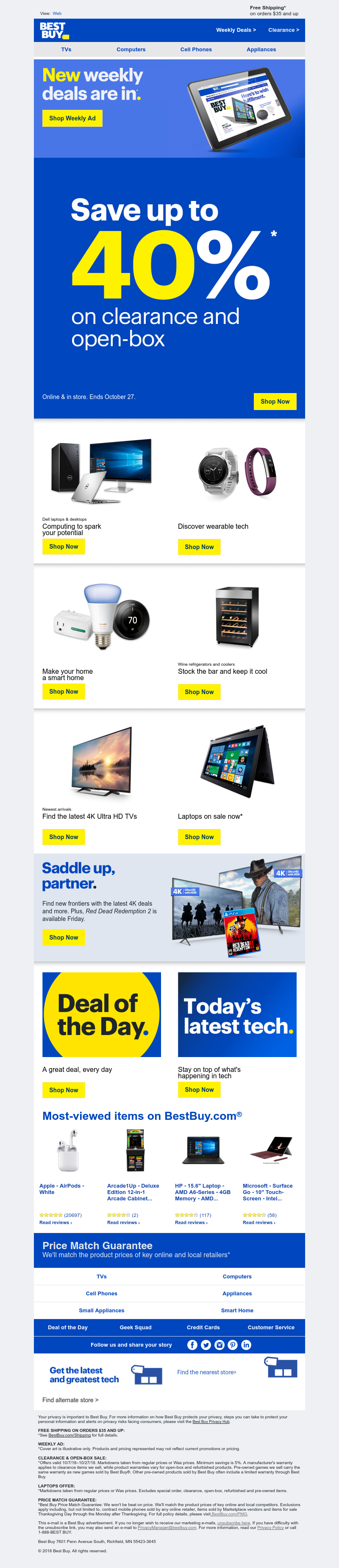The image size is (339, 1568).
Task: Open Weekly Deals link in header
Action: coord(236,30)
